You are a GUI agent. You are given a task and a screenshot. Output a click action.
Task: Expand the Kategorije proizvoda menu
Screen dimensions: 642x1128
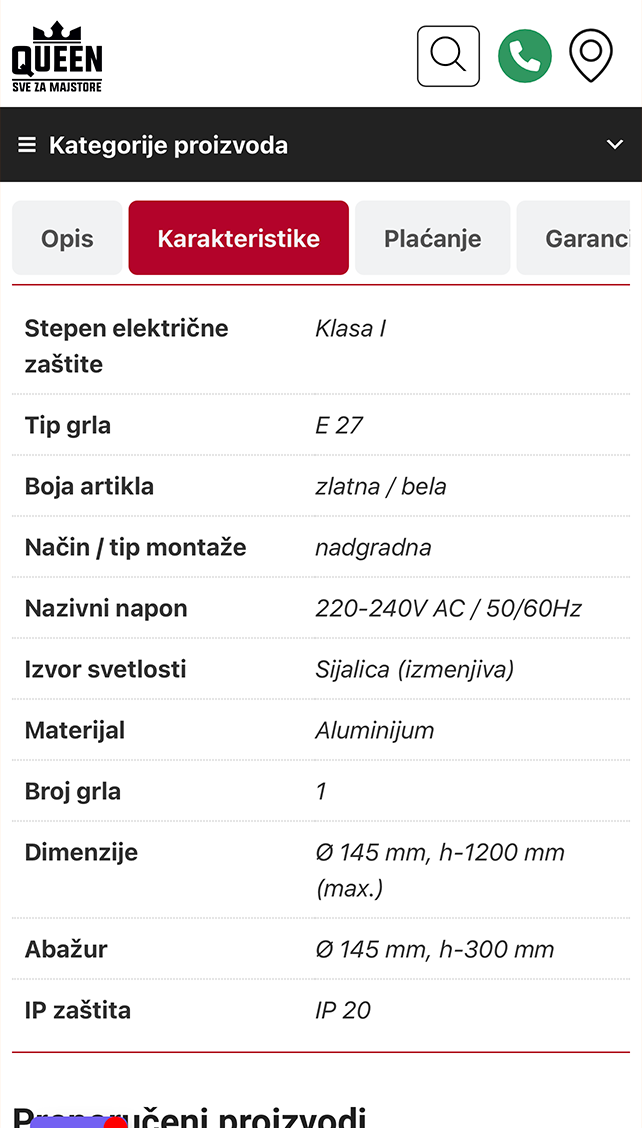coord(320,145)
